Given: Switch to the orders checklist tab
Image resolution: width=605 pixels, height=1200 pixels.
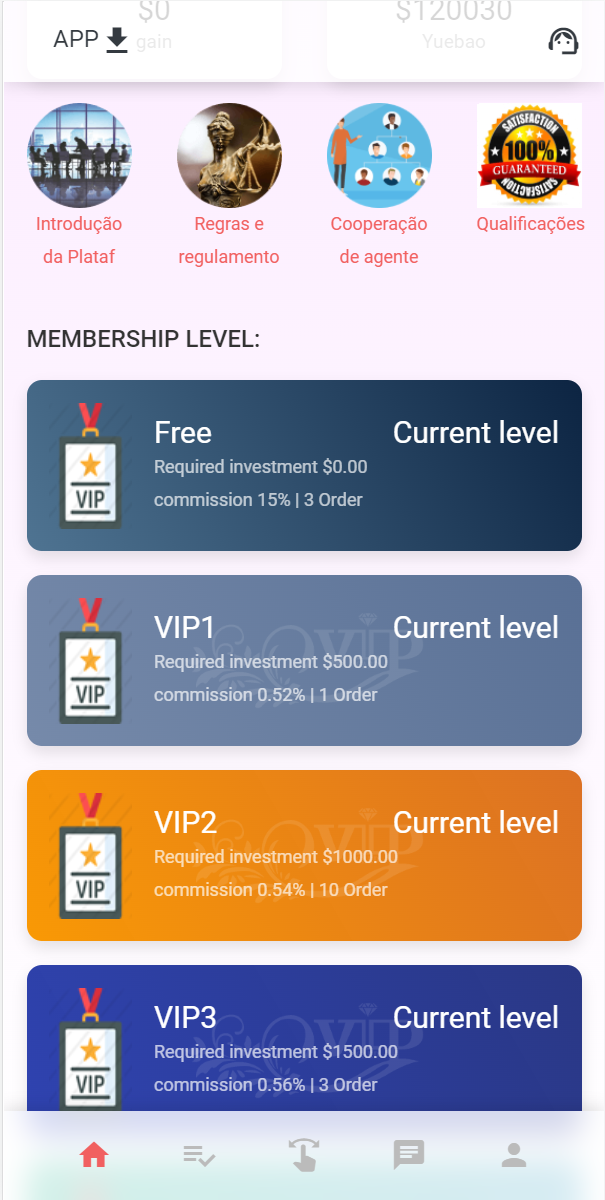Looking at the screenshot, I should click(199, 1156).
